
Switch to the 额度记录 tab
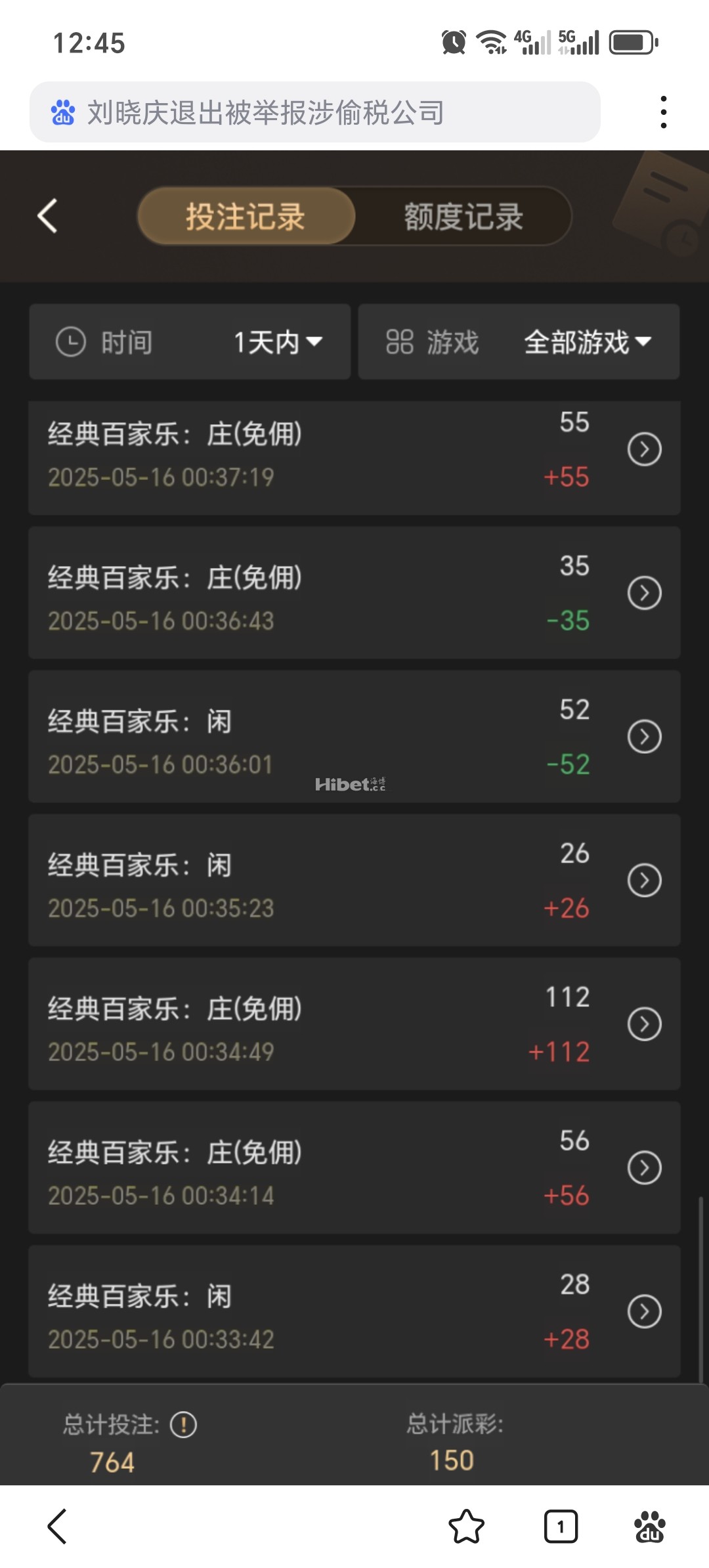click(x=463, y=216)
